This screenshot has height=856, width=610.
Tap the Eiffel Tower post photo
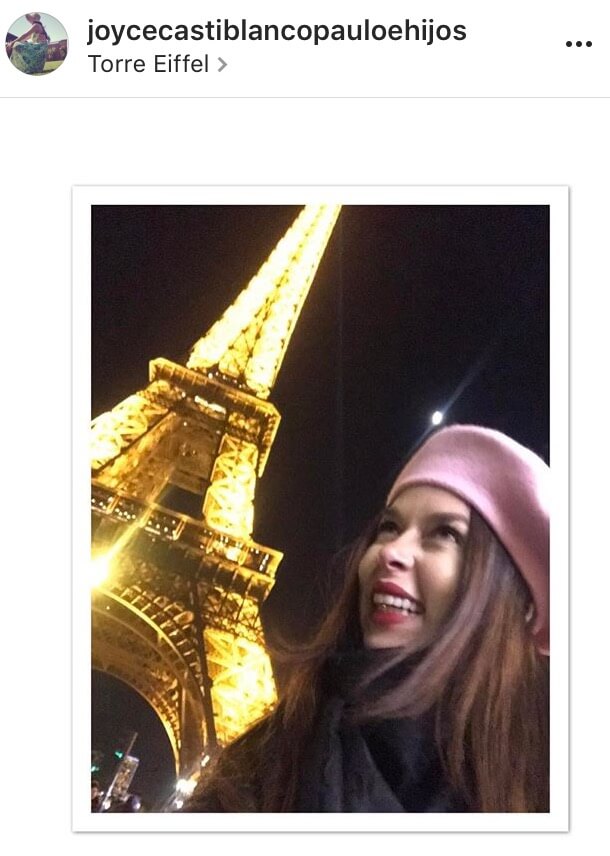tap(320, 508)
